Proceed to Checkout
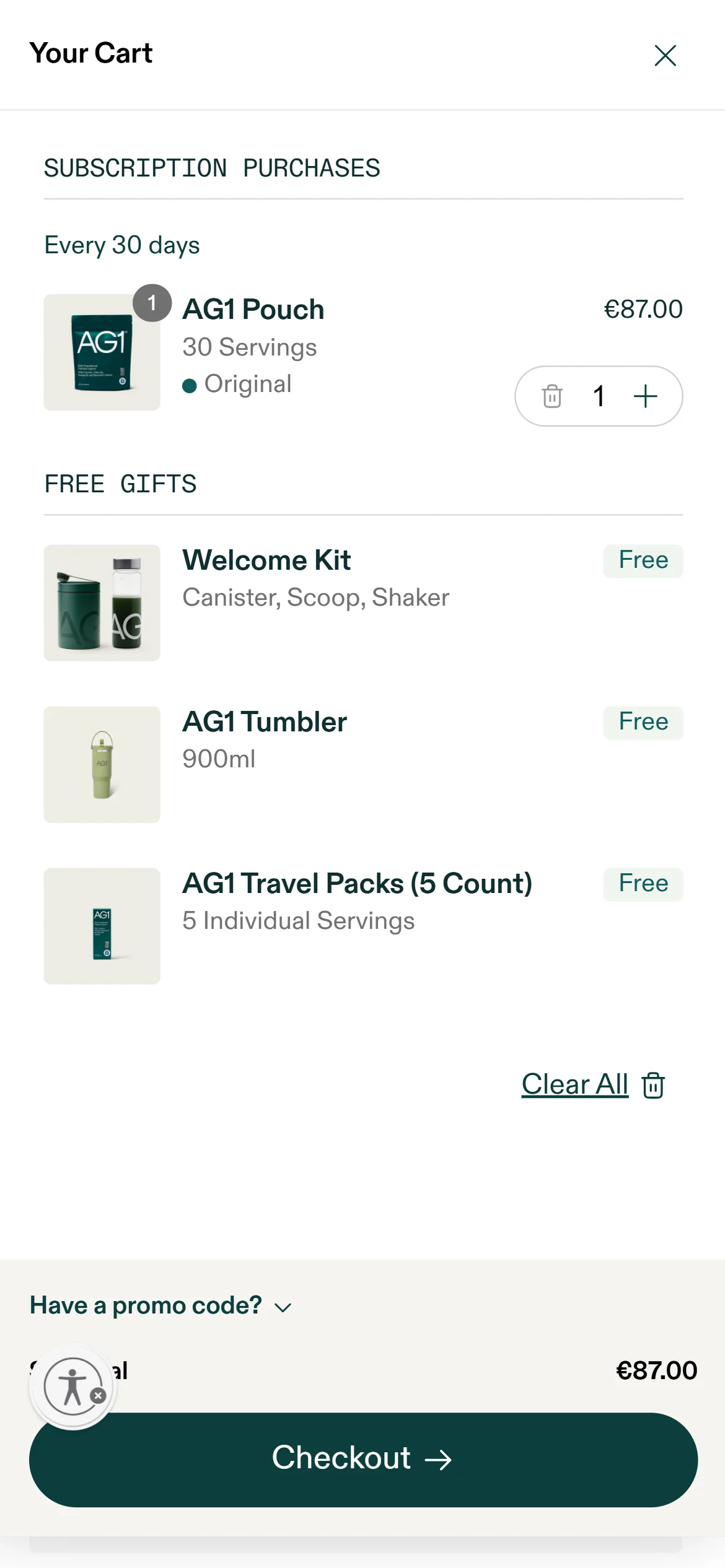Screen dimensions: 725x1568 click(x=363, y=1459)
